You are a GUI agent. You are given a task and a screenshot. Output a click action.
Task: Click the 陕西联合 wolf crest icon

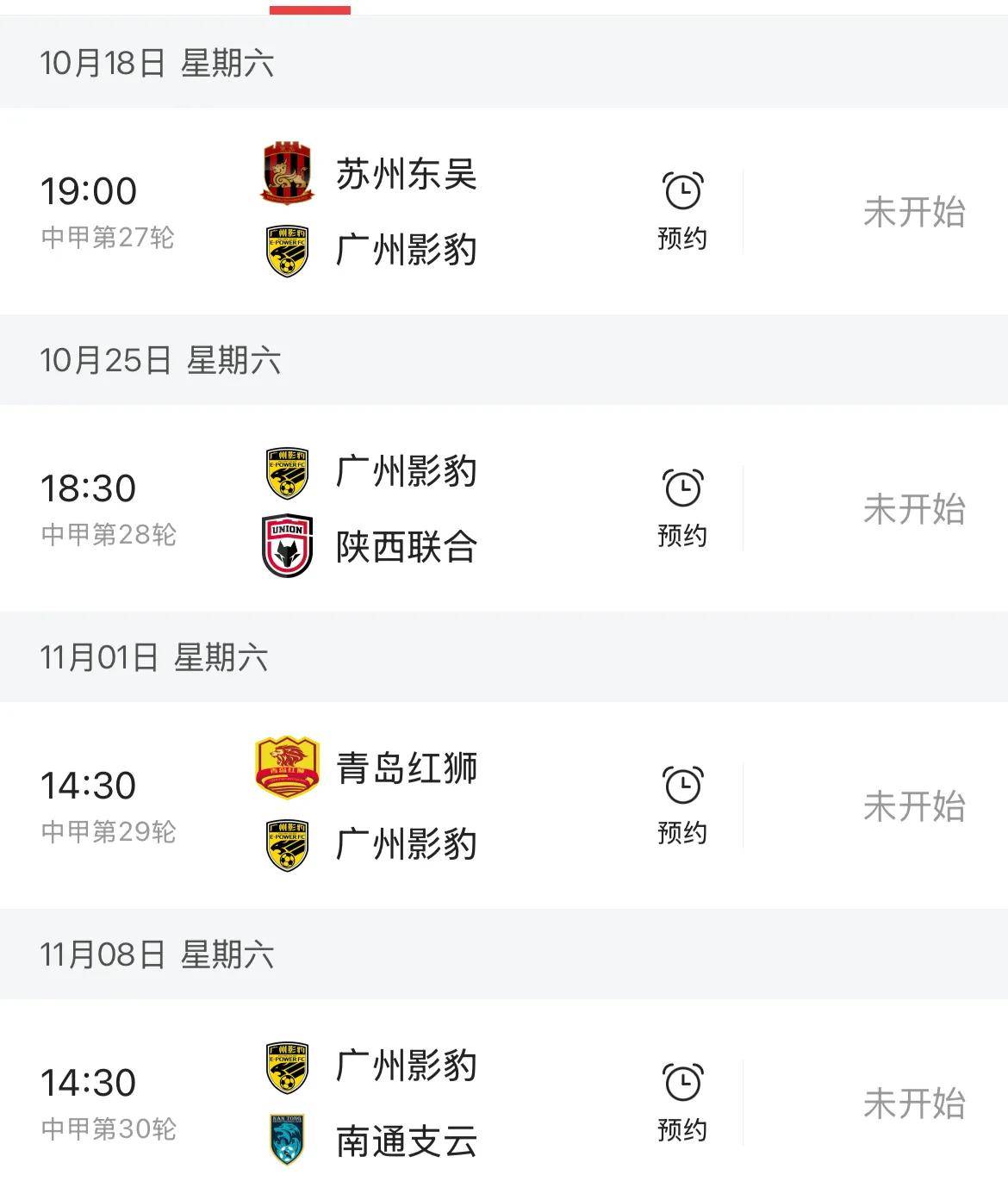click(286, 543)
